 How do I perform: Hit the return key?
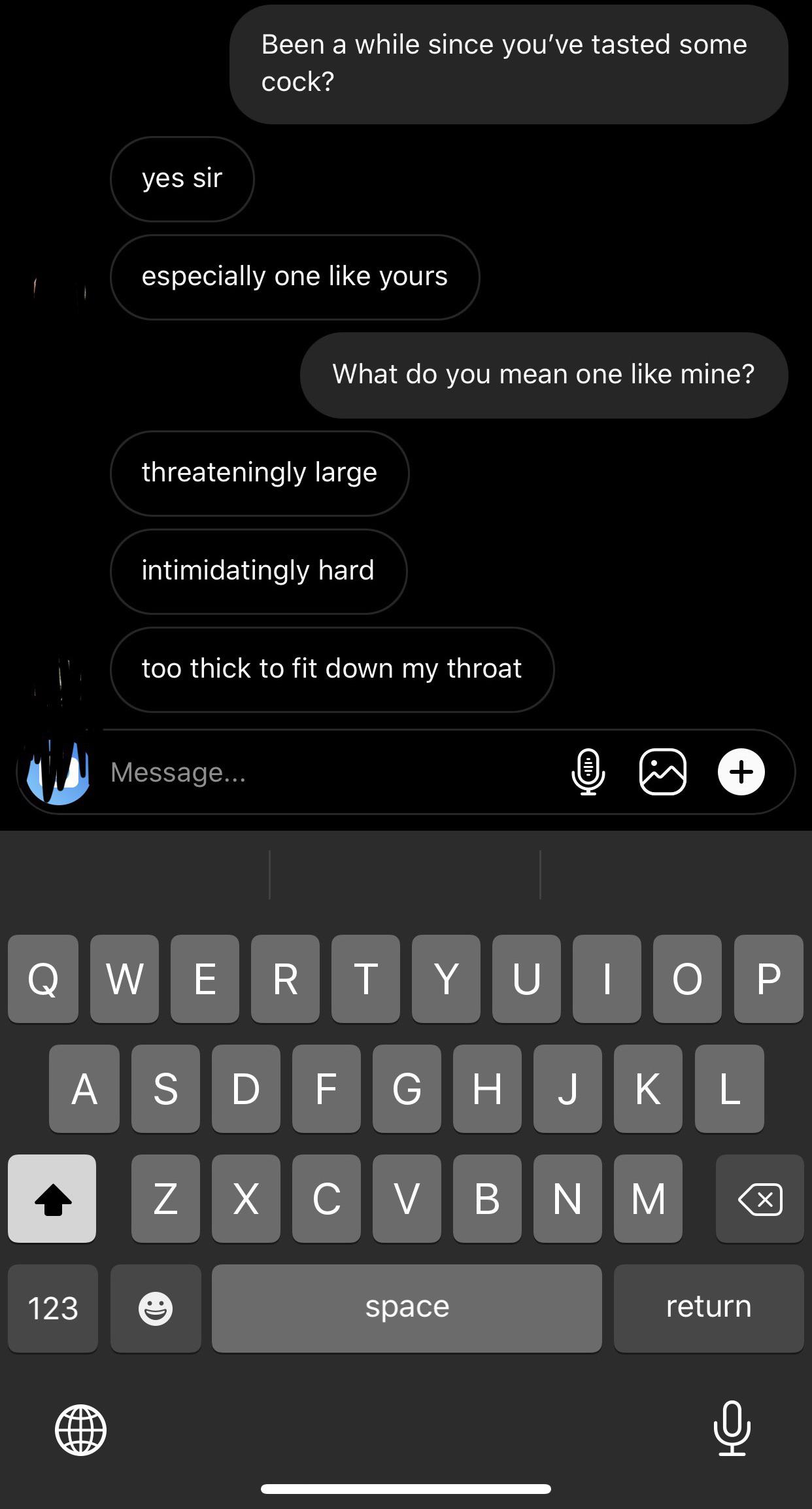click(708, 1308)
